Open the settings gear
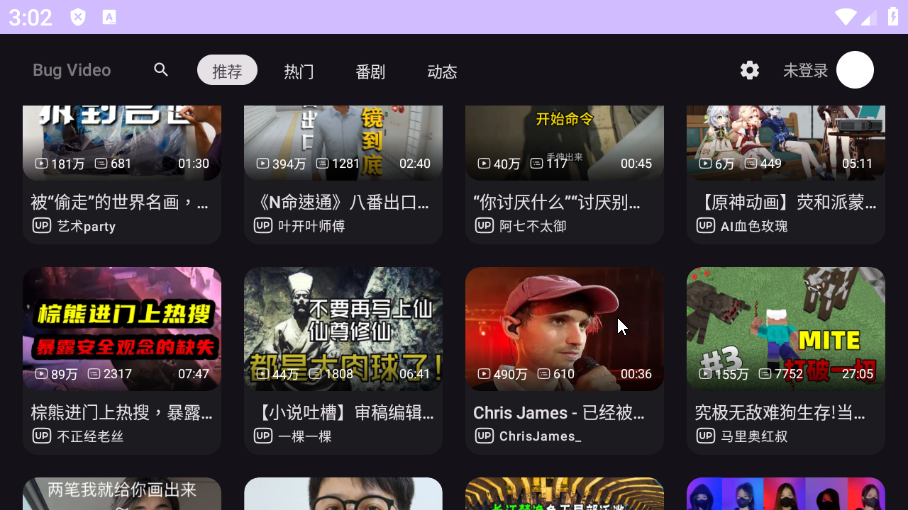This screenshot has width=908, height=510. [749, 70]
